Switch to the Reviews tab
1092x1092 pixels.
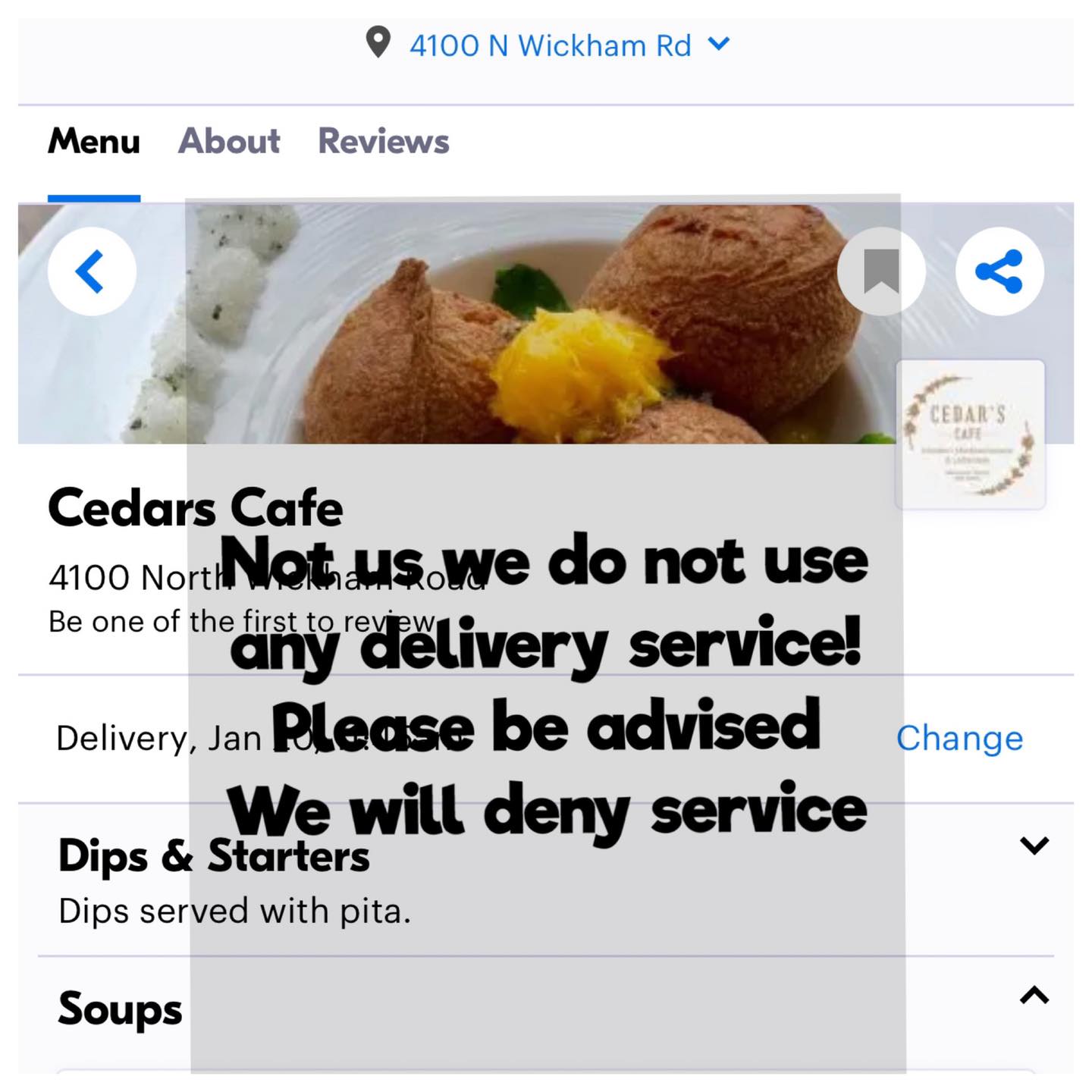click(383, 141)
